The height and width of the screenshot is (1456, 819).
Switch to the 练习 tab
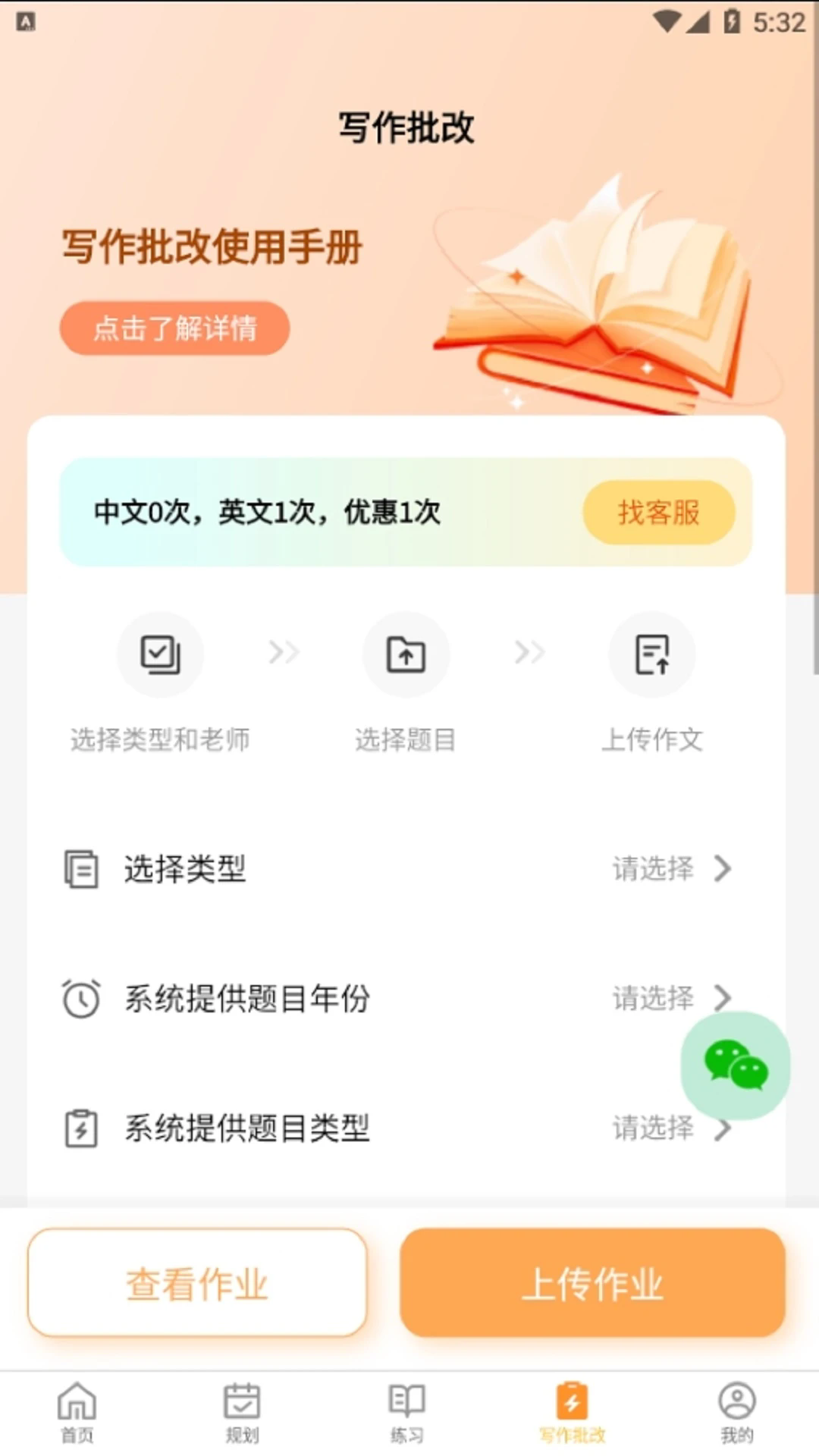(x=406, y=1408)
